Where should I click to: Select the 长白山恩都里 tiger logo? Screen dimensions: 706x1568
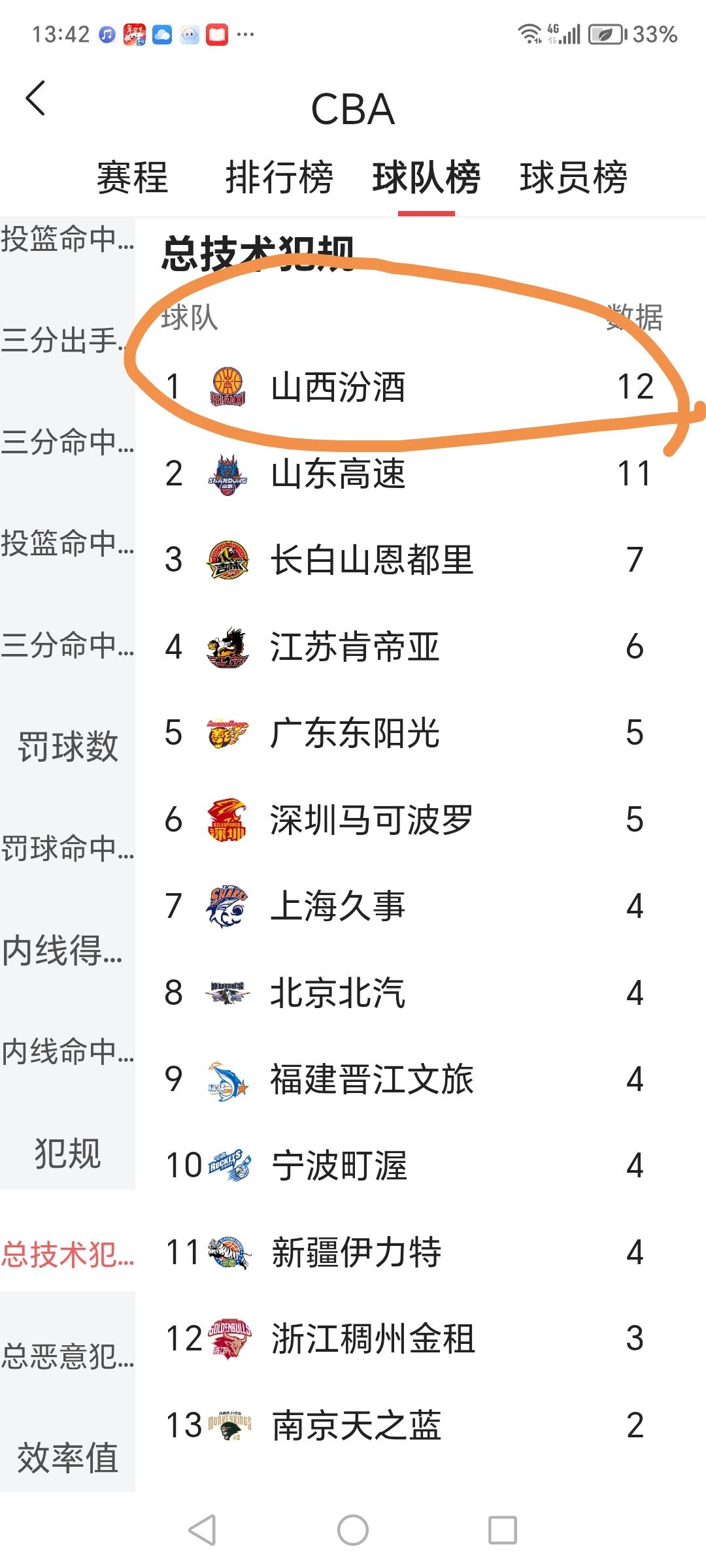click(x=227, y=560)
